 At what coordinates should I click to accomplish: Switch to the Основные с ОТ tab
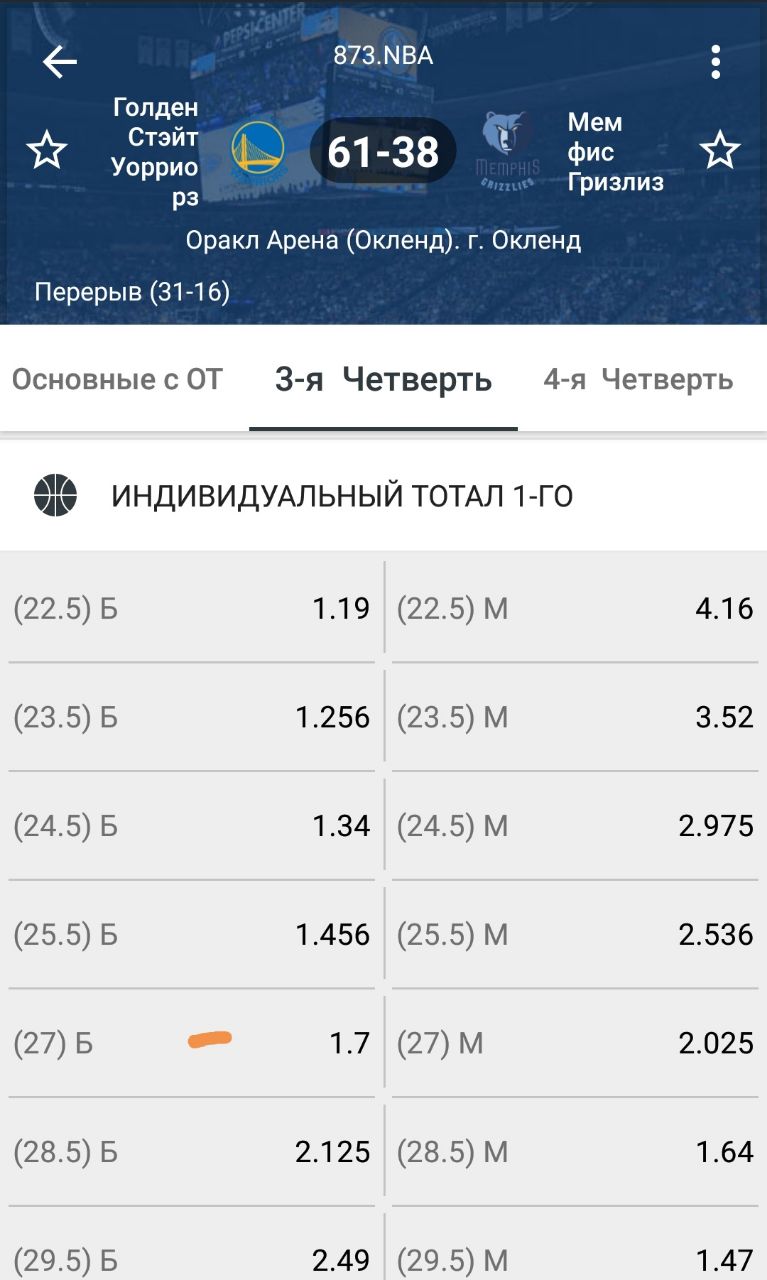(x=117, y=380)
